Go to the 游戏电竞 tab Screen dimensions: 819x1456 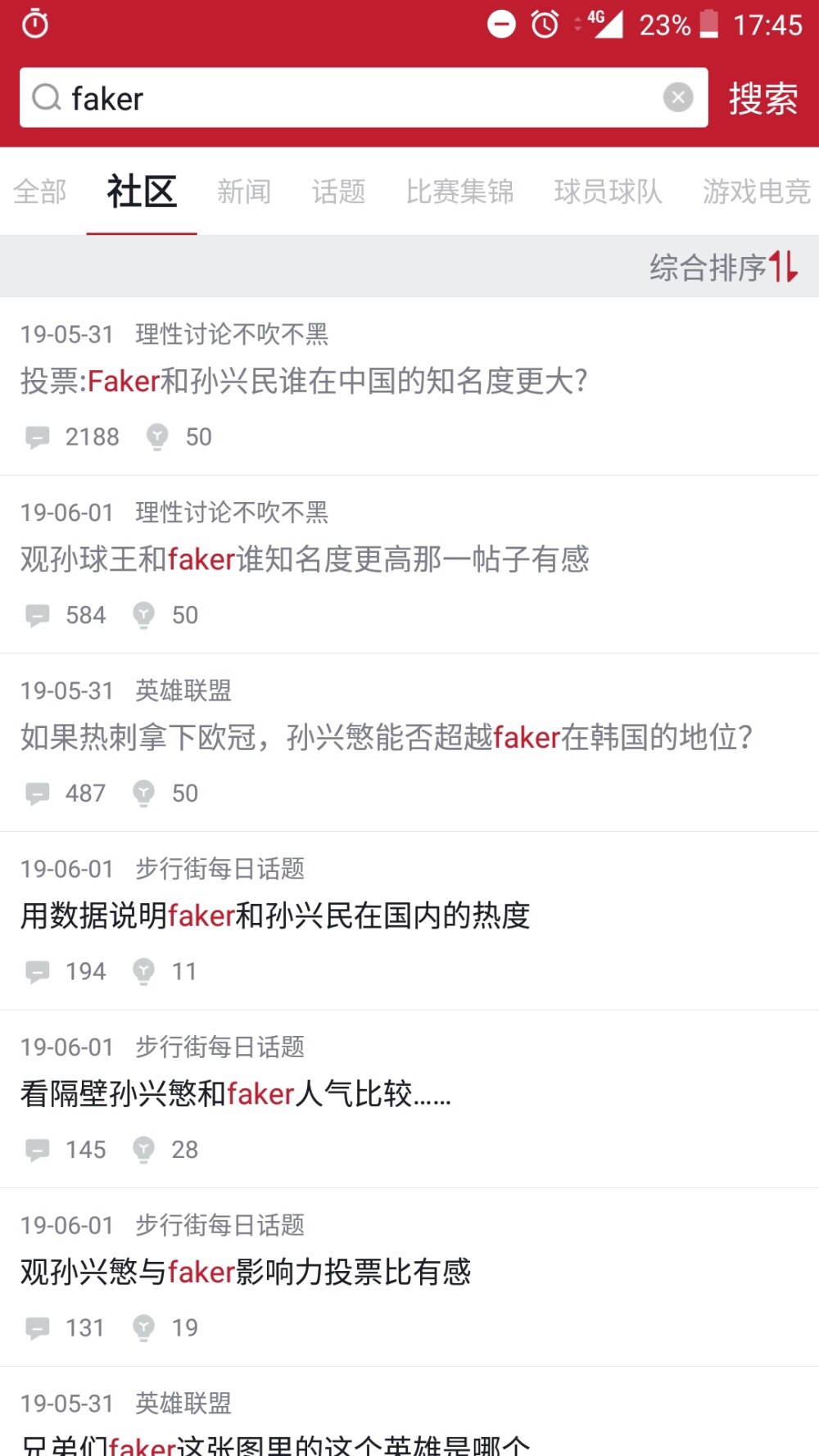pyautogui.click(x=756, y=192)
